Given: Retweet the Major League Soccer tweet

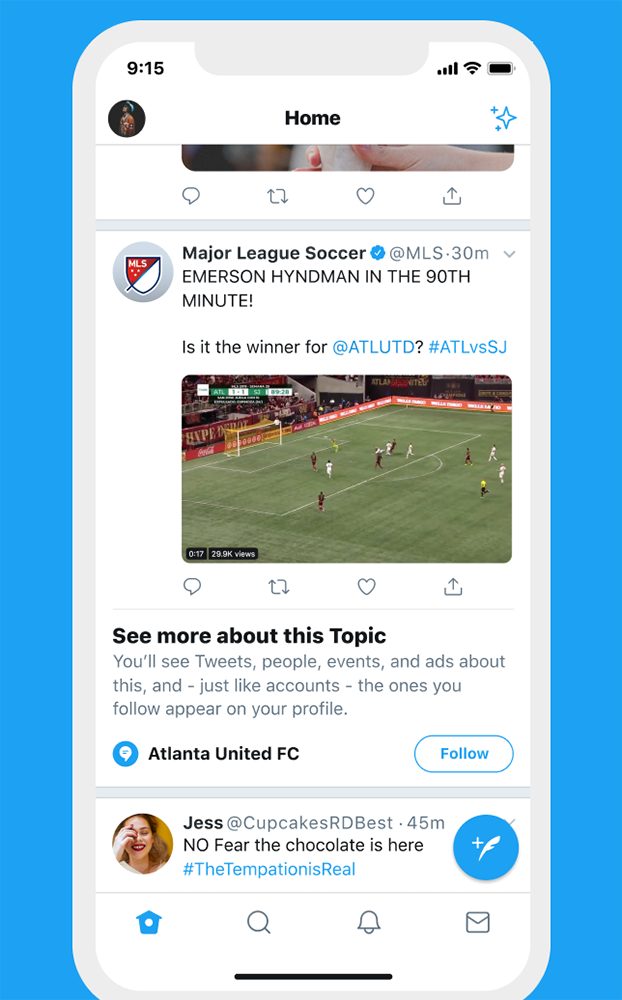Looking at the screenshot, I should click(279, 587).
